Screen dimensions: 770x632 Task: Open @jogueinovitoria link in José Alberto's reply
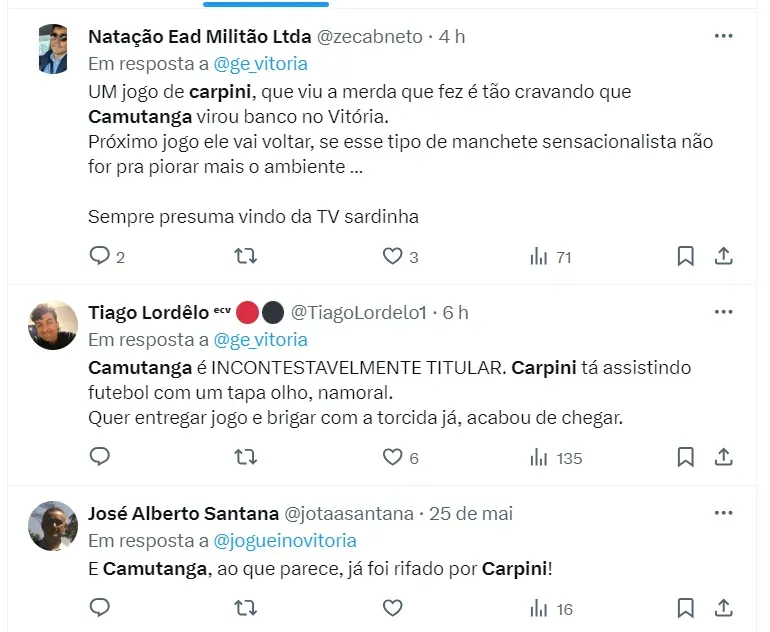(285, 540)
